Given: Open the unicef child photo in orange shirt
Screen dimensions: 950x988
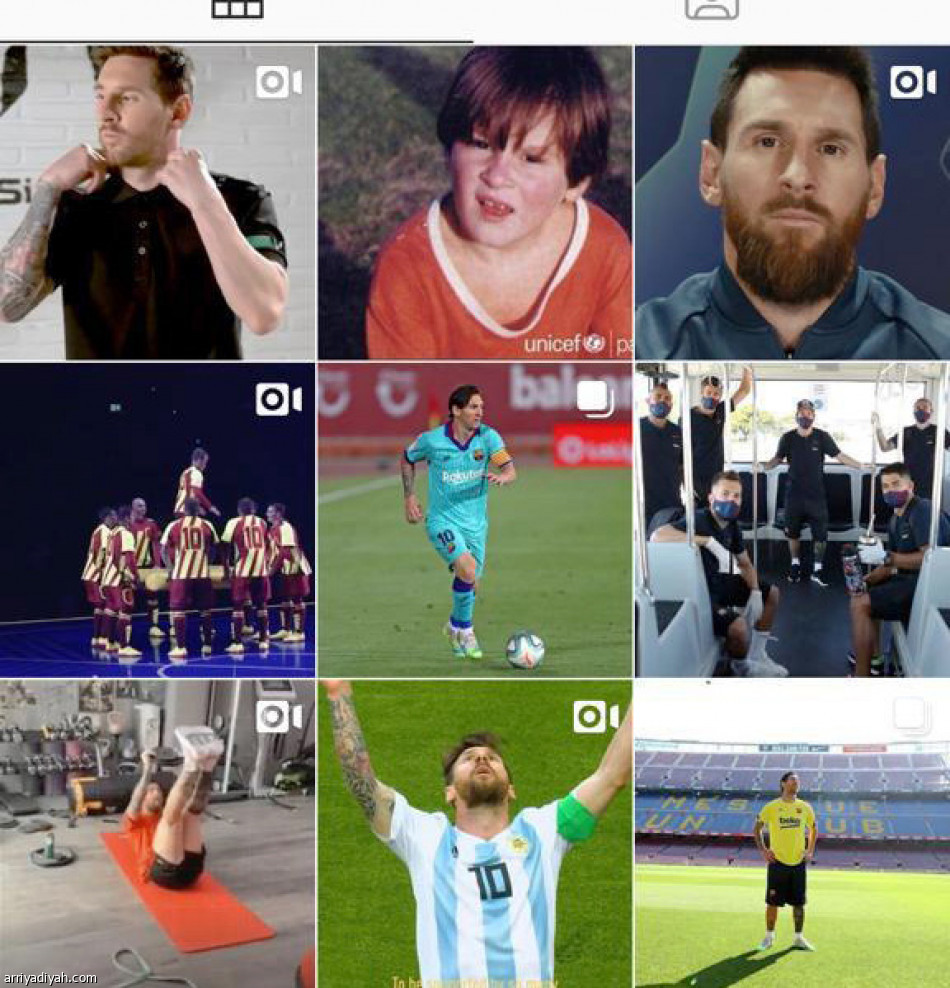Looking at the screenshot, I should [x=475, y=202].
